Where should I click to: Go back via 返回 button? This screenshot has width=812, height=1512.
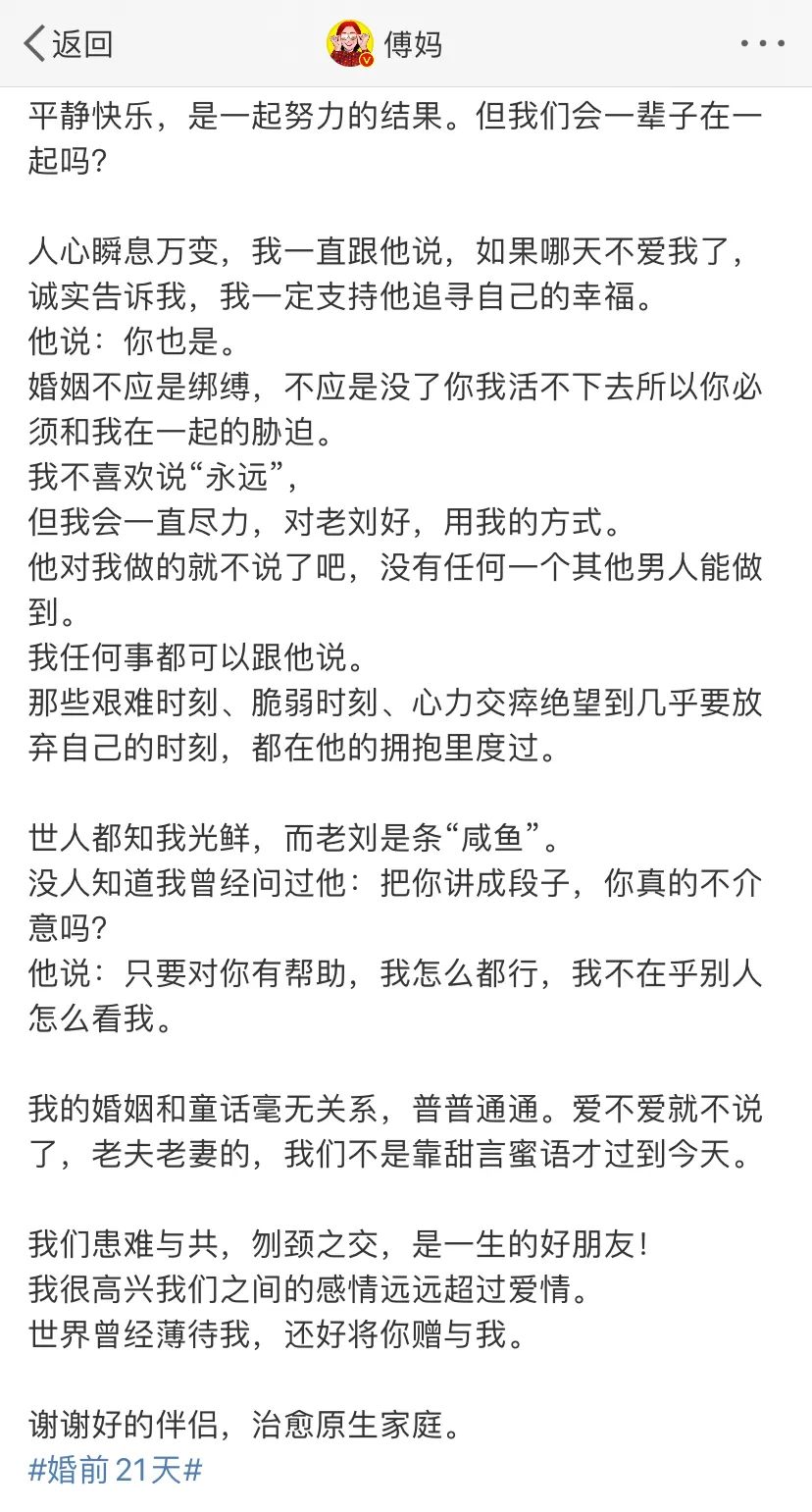pos(67,44)
